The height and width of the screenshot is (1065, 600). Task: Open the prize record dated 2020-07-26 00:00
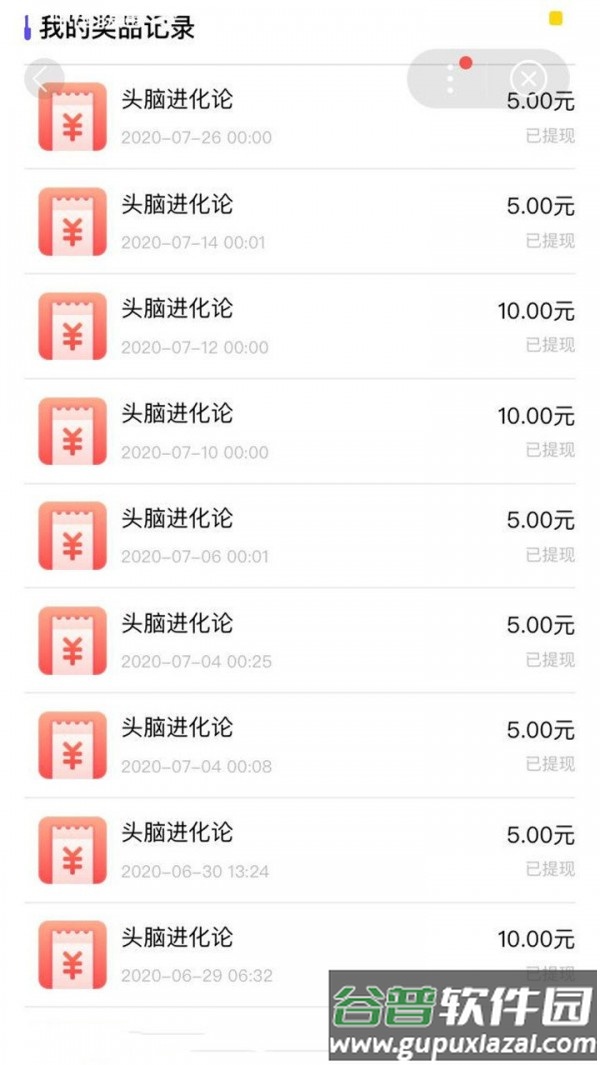point(300,117)
